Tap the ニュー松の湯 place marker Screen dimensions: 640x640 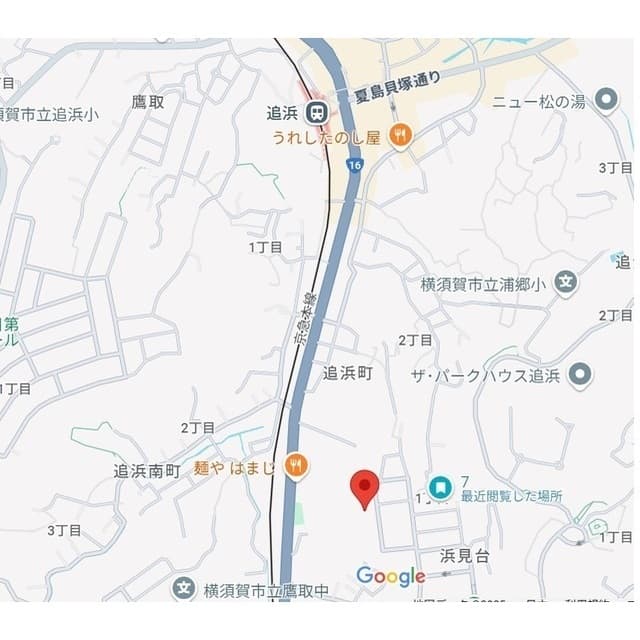click(x=606, y=100)
